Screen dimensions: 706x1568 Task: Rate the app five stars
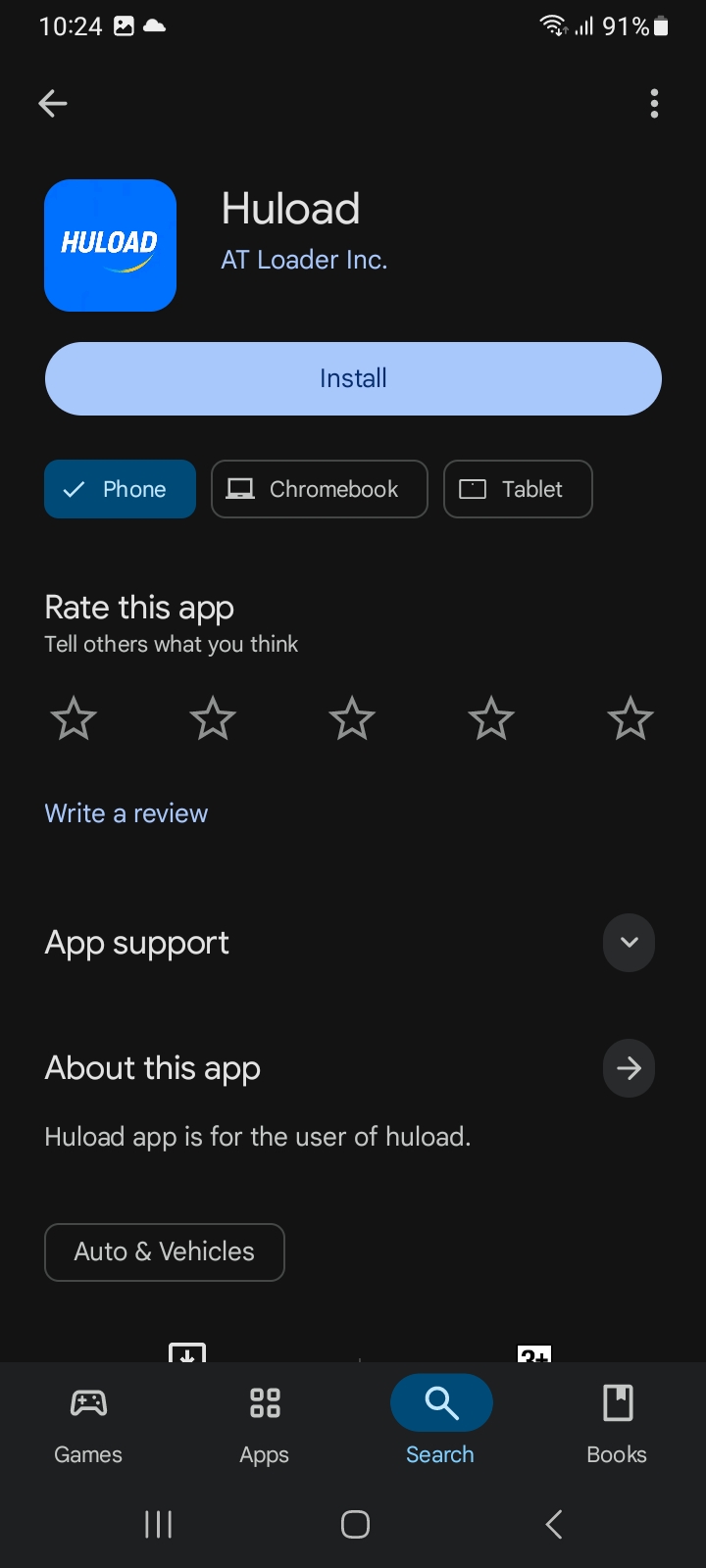click(630, 719)
